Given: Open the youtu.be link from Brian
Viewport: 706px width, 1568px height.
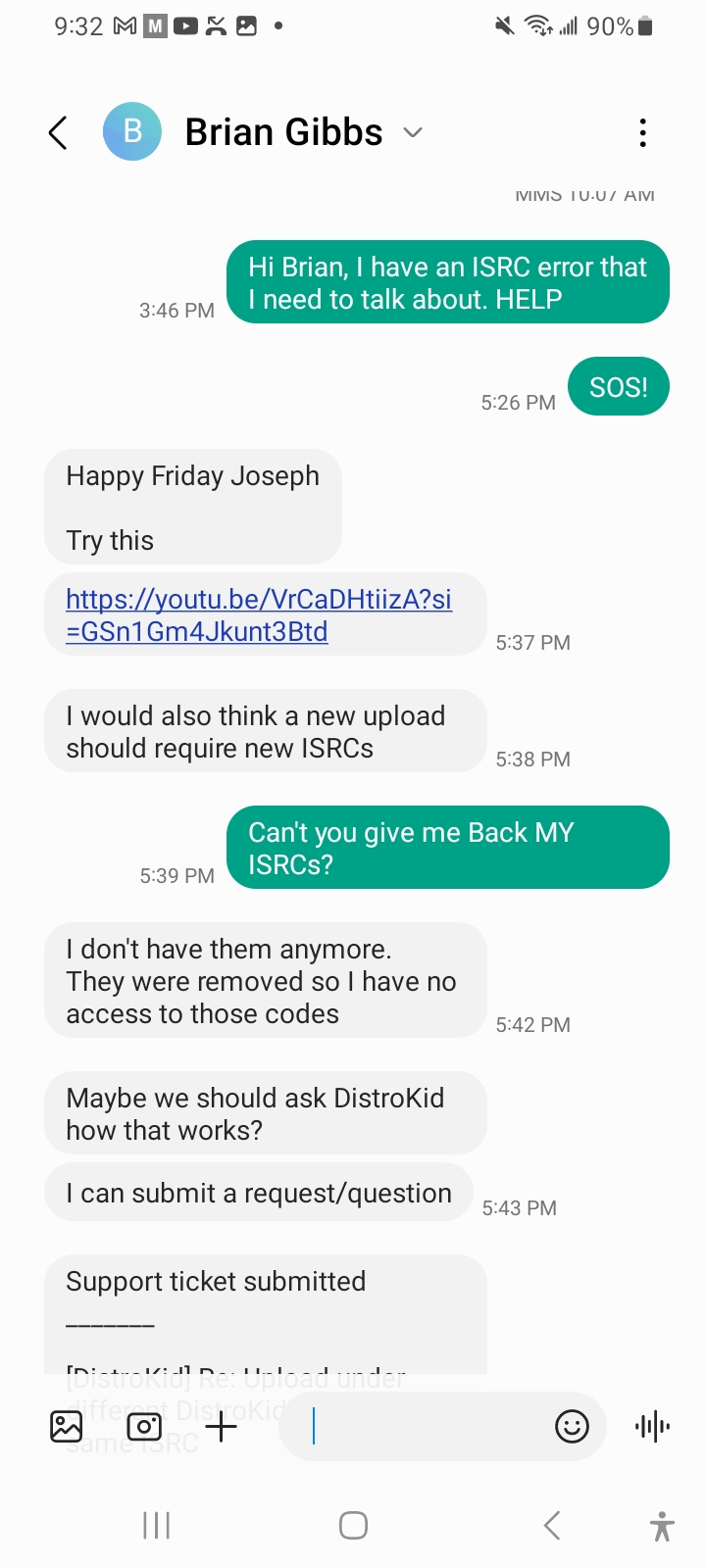Looking at the screenshot, I should (259, 614).
